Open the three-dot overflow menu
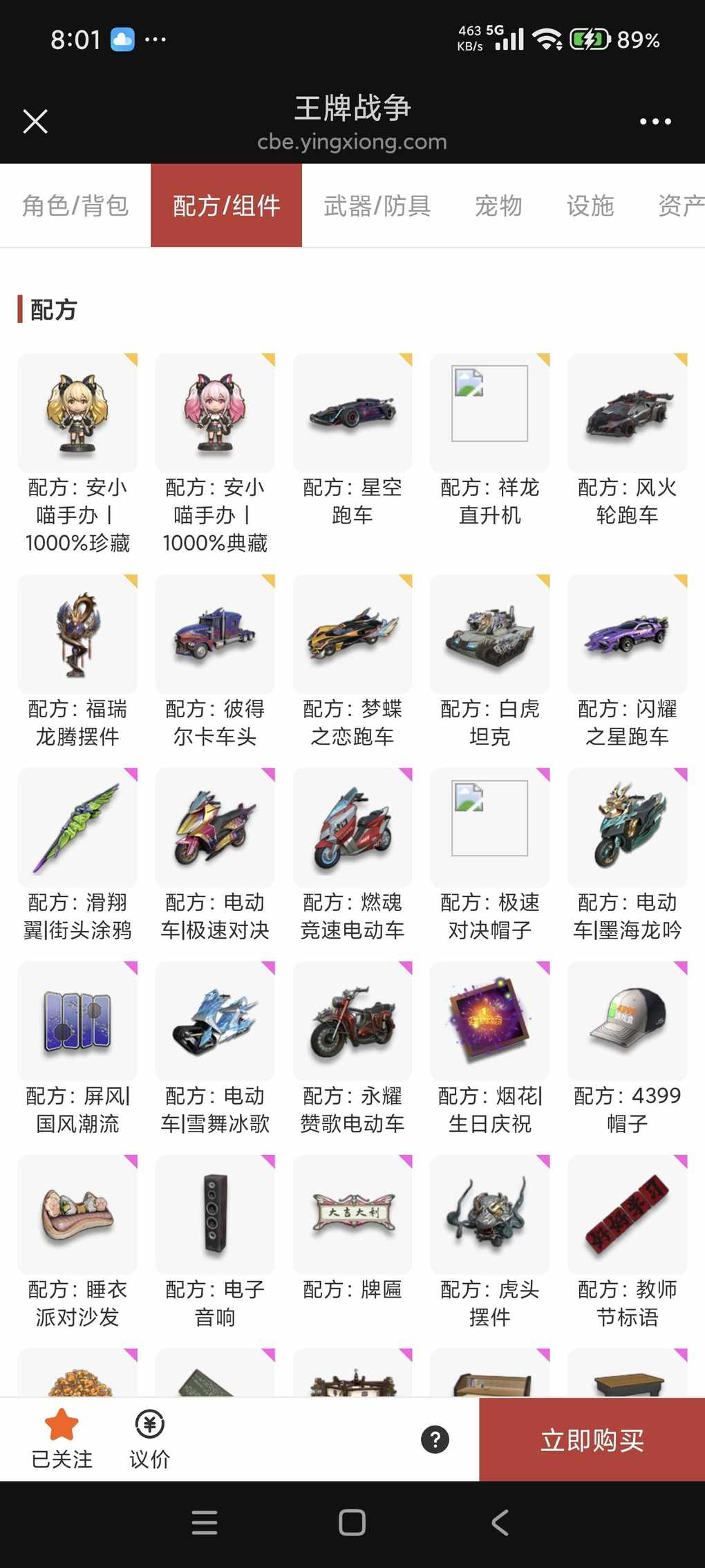705x1568 pixels. pyautogui.click(x=655, y=122)
